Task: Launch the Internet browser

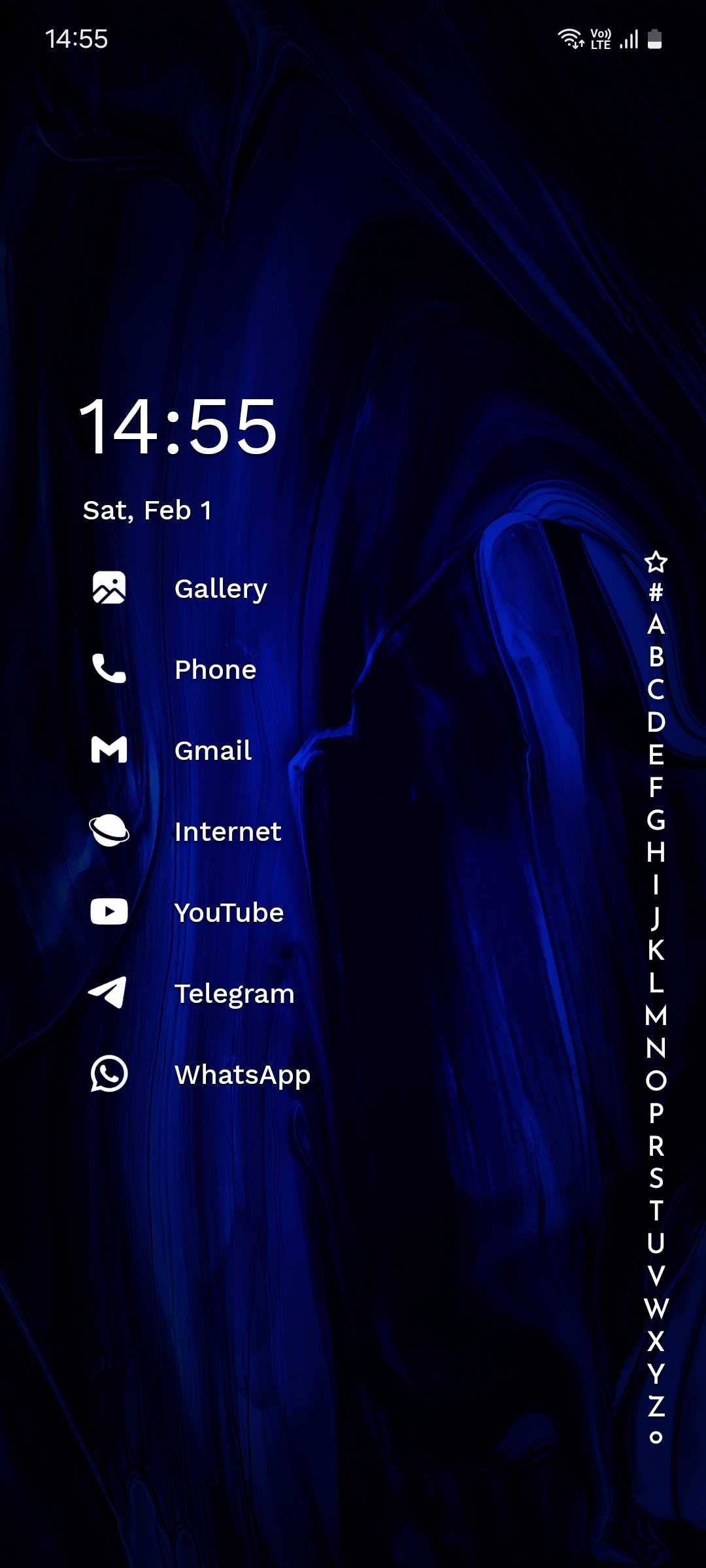Action: [x=227, y=831]
